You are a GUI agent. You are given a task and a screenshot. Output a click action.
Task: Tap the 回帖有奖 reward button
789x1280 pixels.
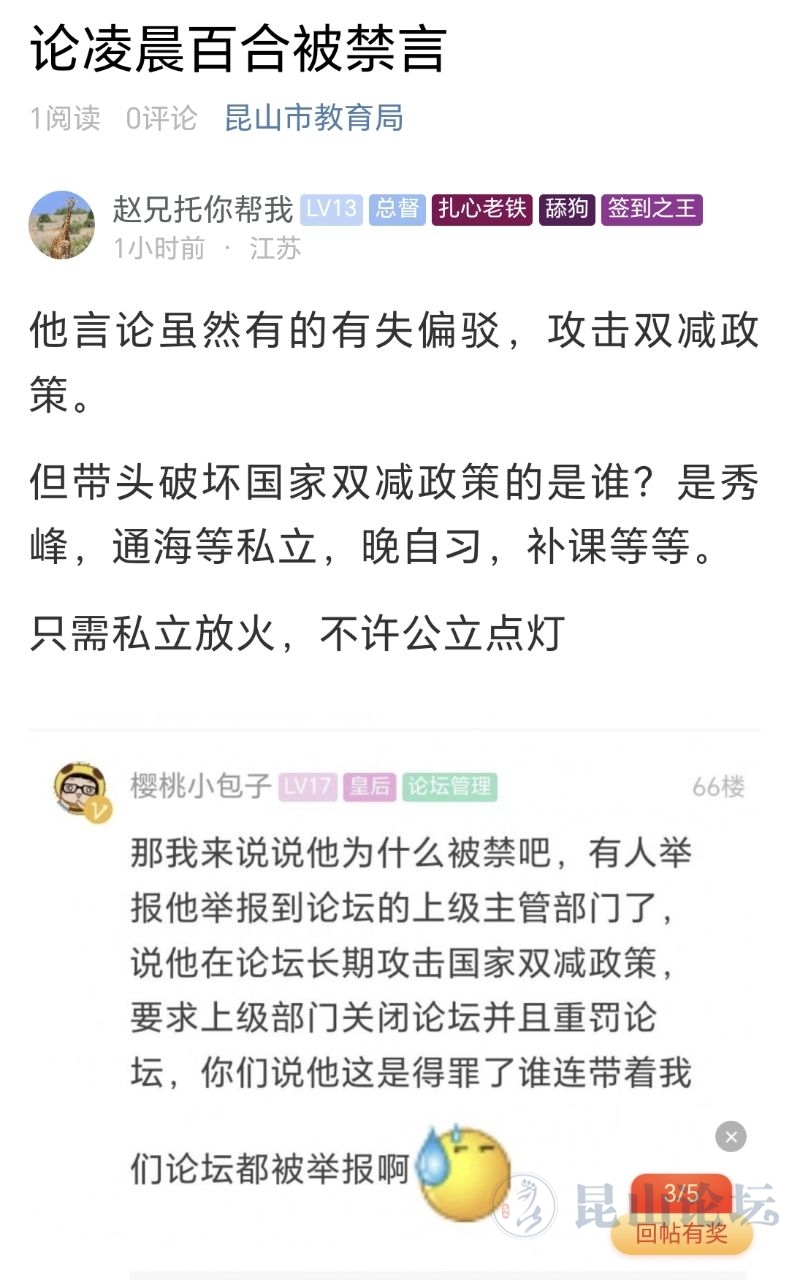(x=682, y=1234)
